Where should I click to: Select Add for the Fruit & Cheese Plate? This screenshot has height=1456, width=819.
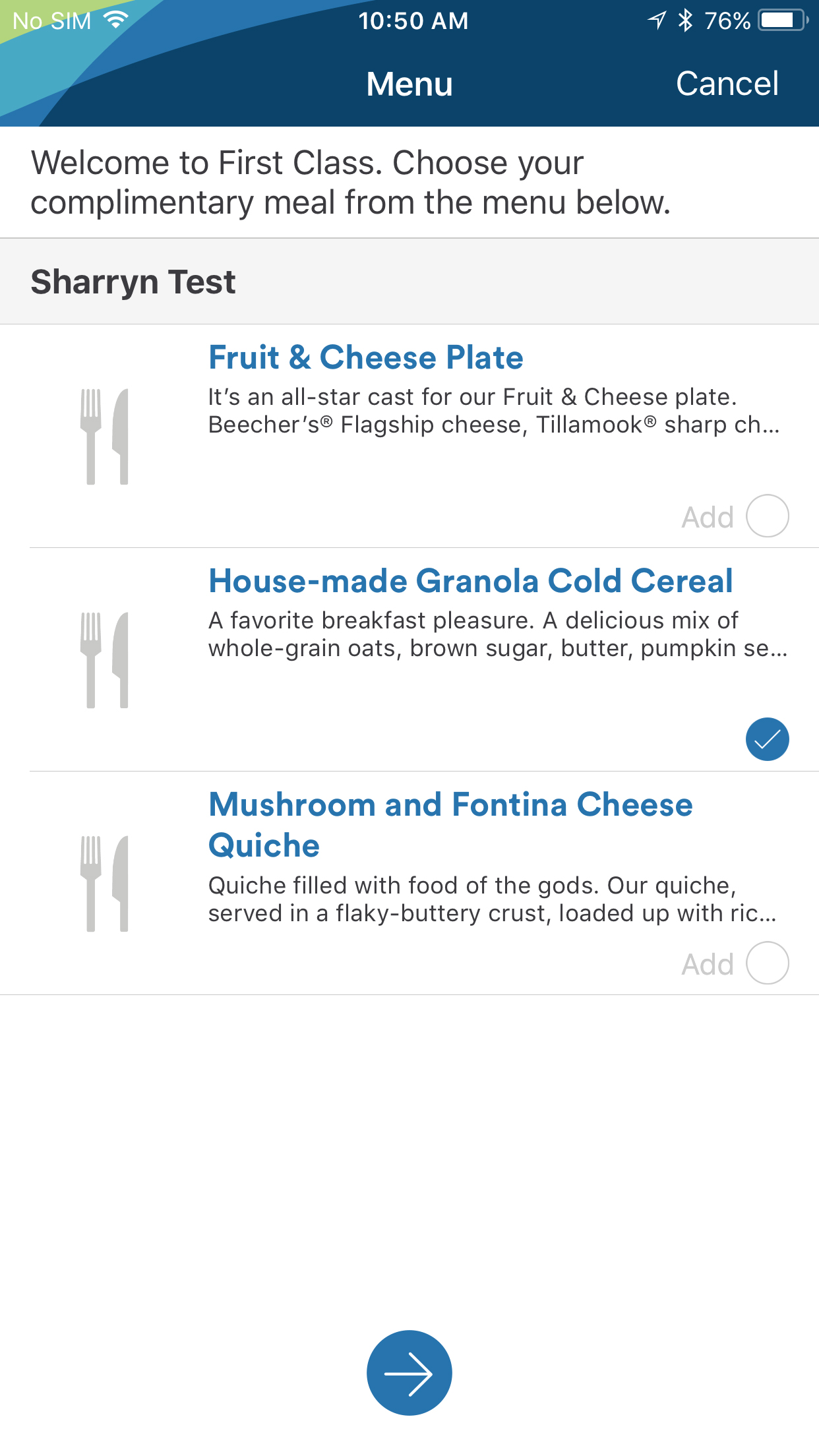point(767,516)
